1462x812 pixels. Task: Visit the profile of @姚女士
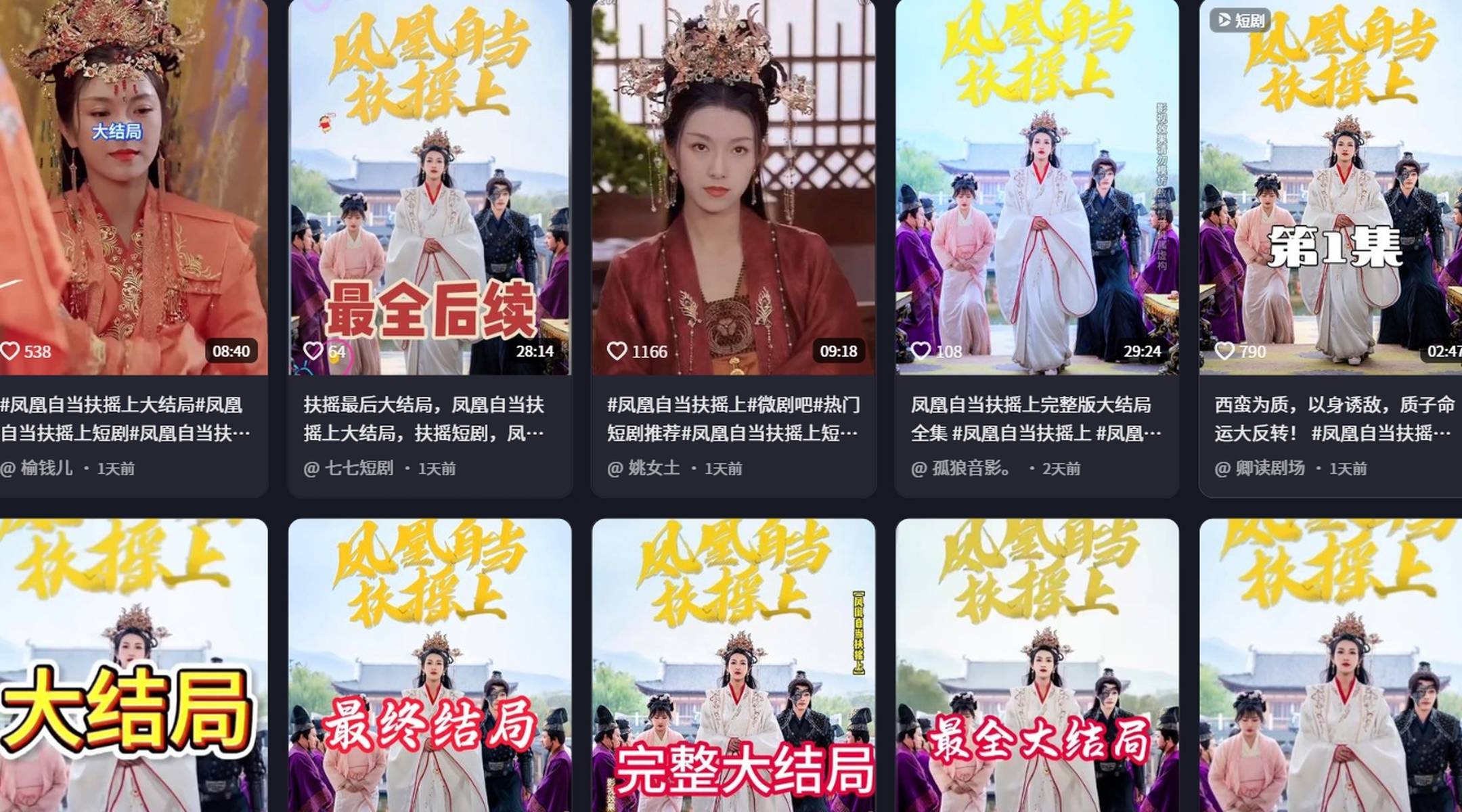pos(653,468)
